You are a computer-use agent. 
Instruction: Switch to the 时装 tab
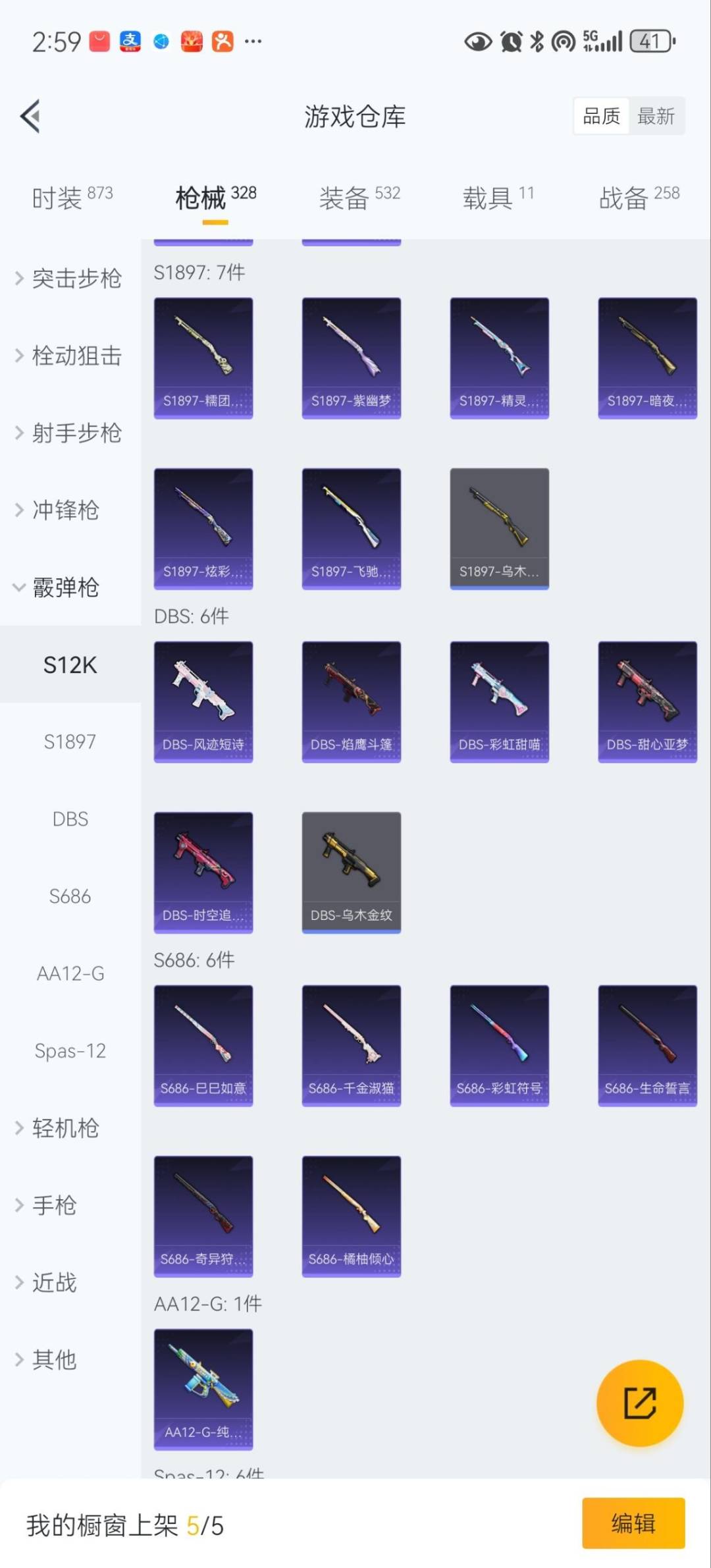click(x=72, y=197)
